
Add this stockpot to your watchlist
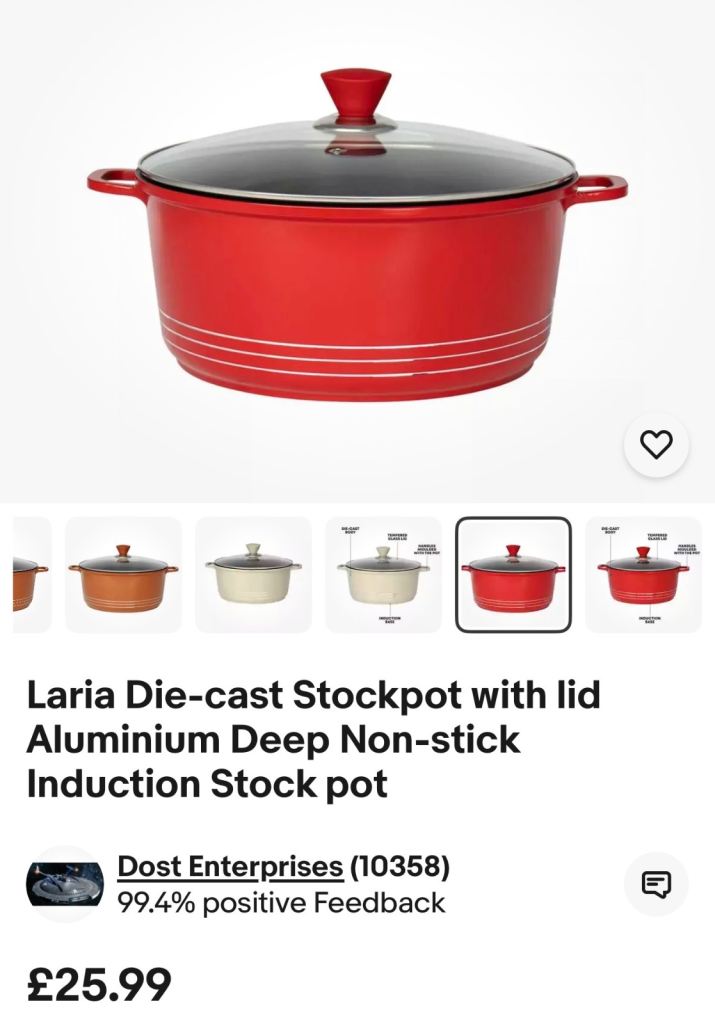click(x=656, y=443)
